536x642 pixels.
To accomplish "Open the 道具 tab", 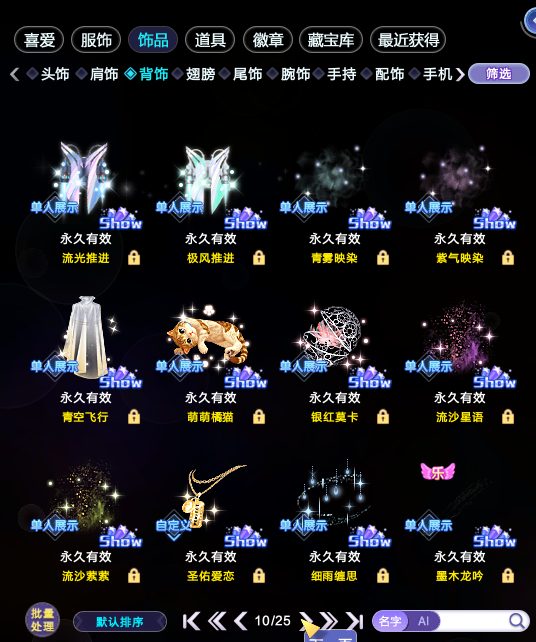I will [x=210, y=40].
